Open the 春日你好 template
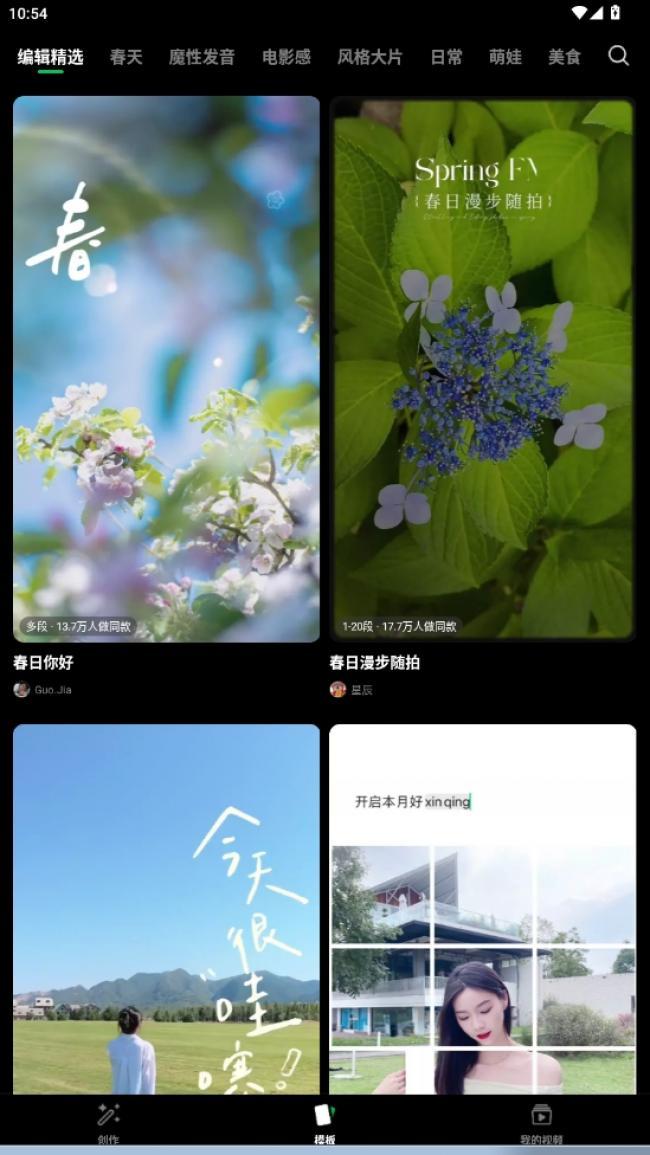This screenshot has height=1155, width=650. pos(166,368)
